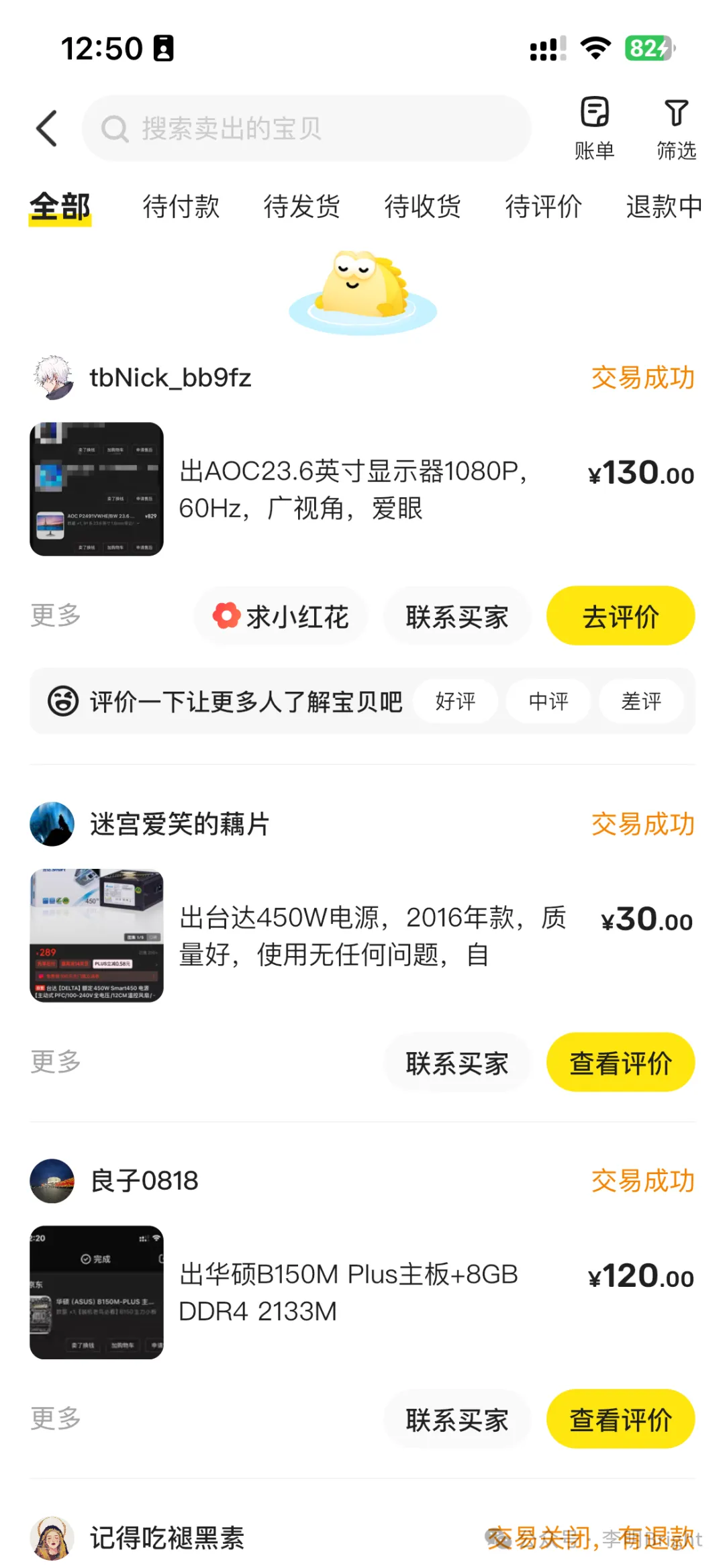Image resolution: width=725 pixels, height=1568 pixels.
Task: Open the 筛选 filter options
Action: point(676,128)
